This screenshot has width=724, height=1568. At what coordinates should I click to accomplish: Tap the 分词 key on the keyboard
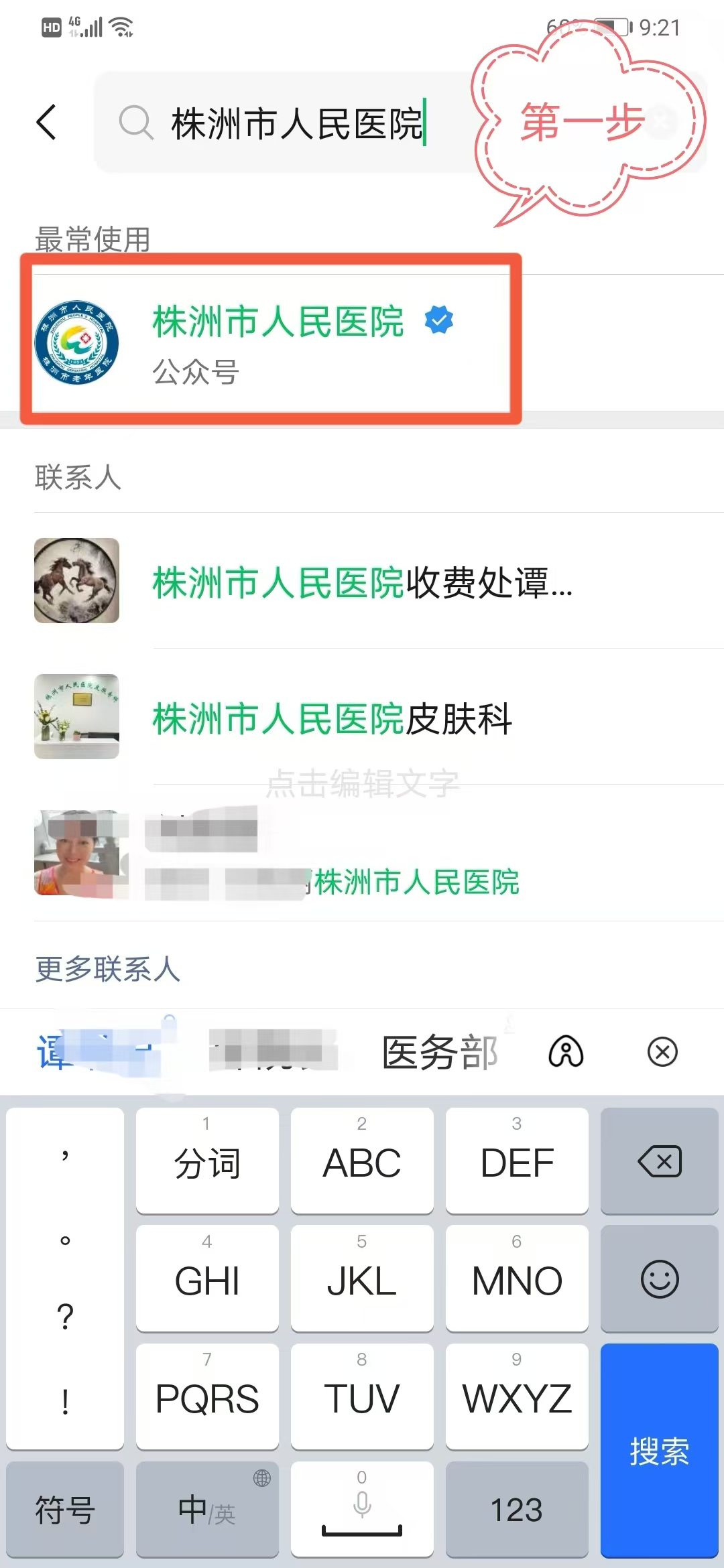tap(207, 1161)
